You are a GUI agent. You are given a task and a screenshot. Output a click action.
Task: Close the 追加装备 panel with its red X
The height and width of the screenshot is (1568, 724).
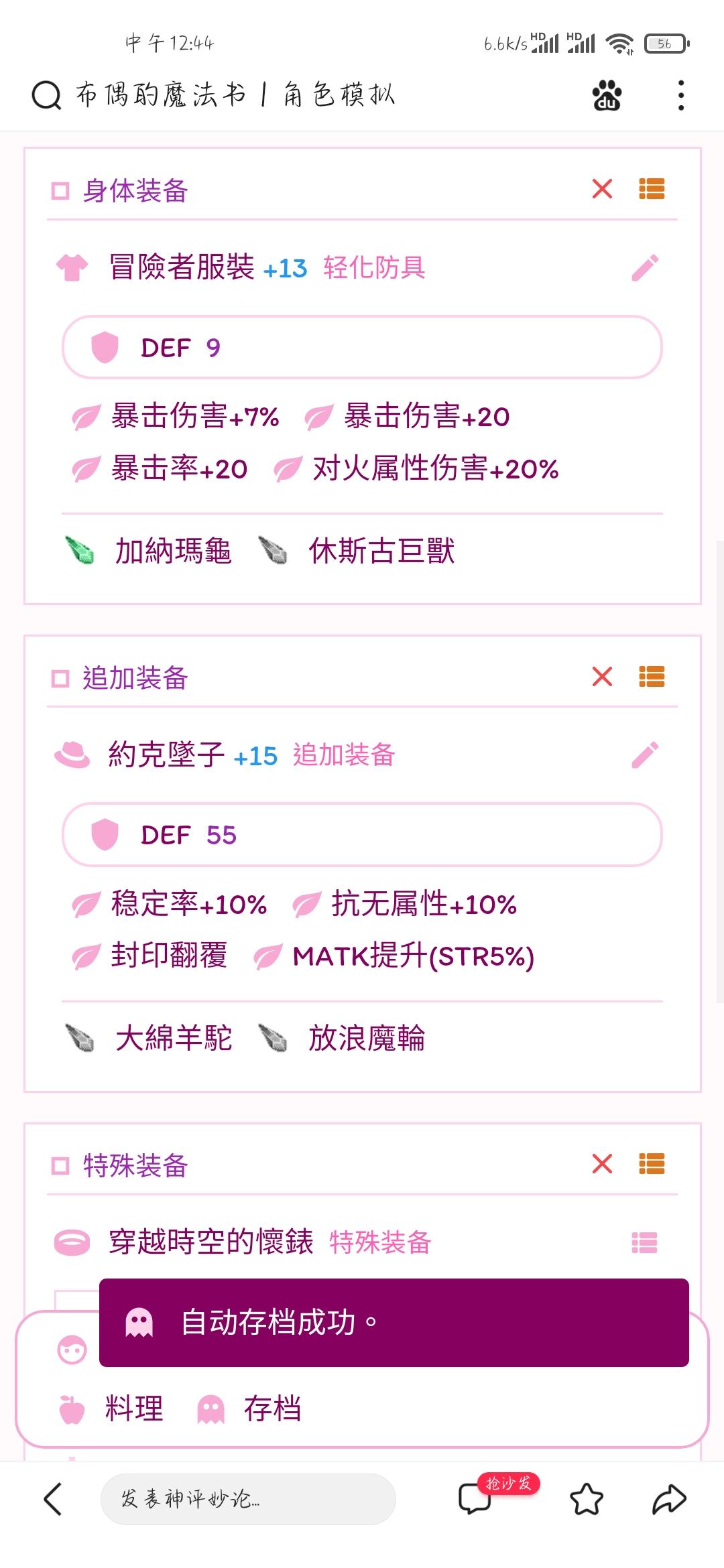pyautogui.click(x=603, y=678)
